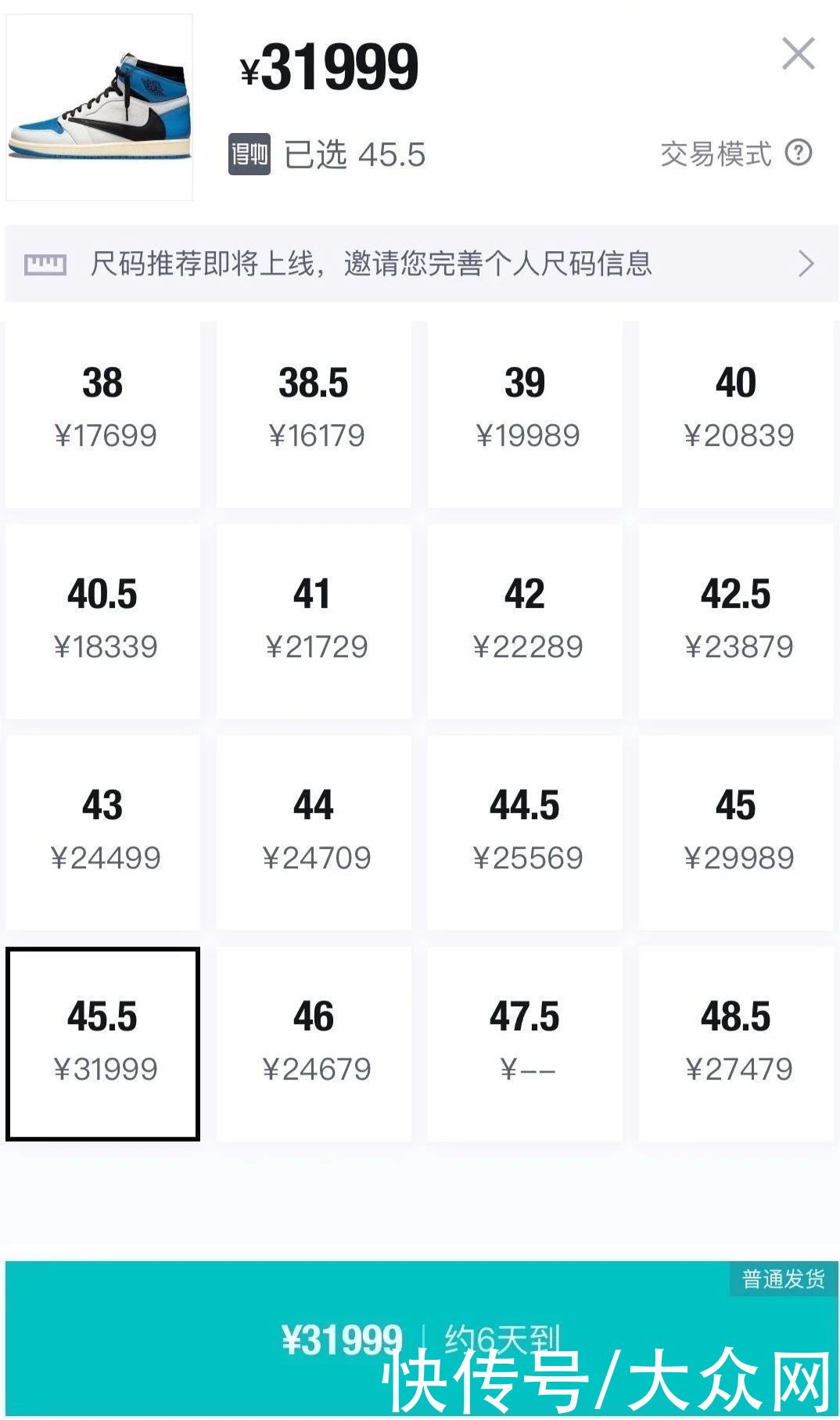The image size is (840, 1420).
Task: Choose size 38.5 priced ¥16179
Action: [314, 414]
